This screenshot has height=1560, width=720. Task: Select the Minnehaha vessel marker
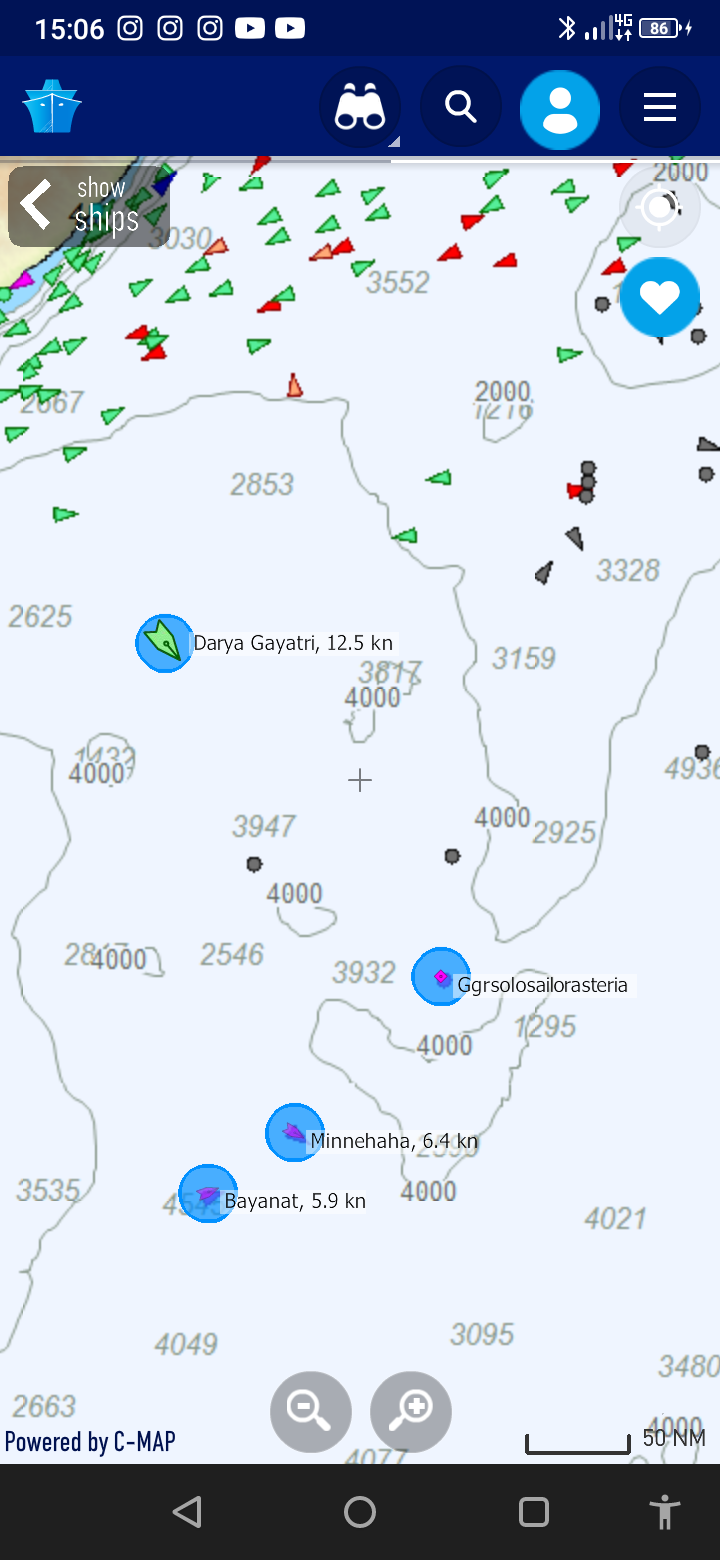tap(295, 1132)
